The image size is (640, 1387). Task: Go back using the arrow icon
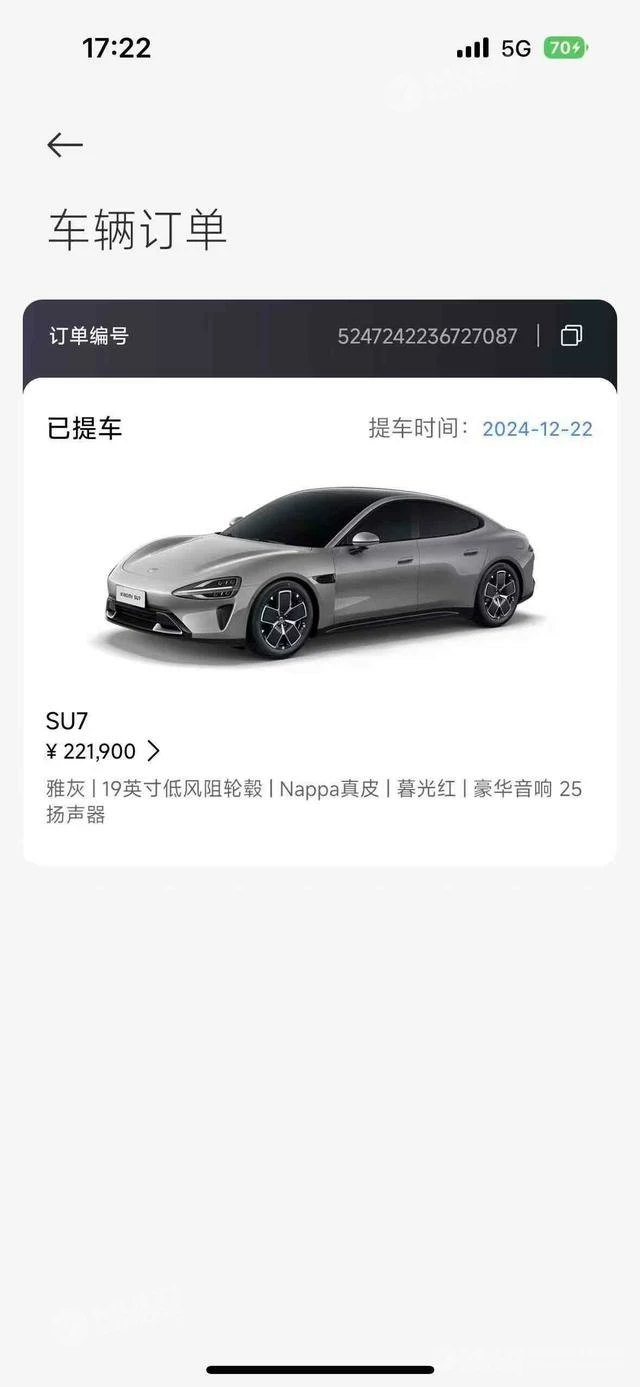[64, 145]
